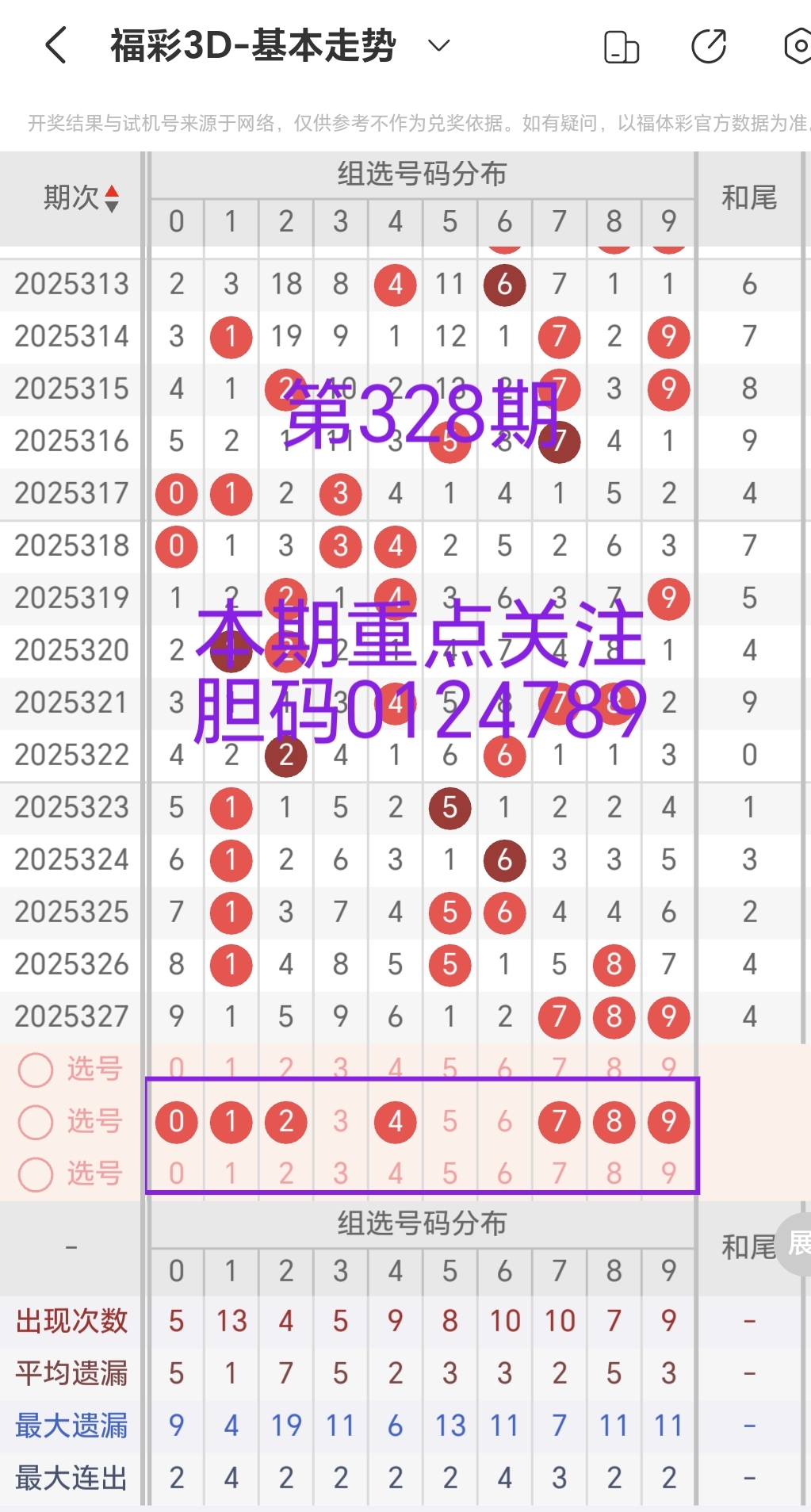The image size is (811, 1512).
Task: Deselect the highlighted number 0 chip
Action: [176, 1121]
